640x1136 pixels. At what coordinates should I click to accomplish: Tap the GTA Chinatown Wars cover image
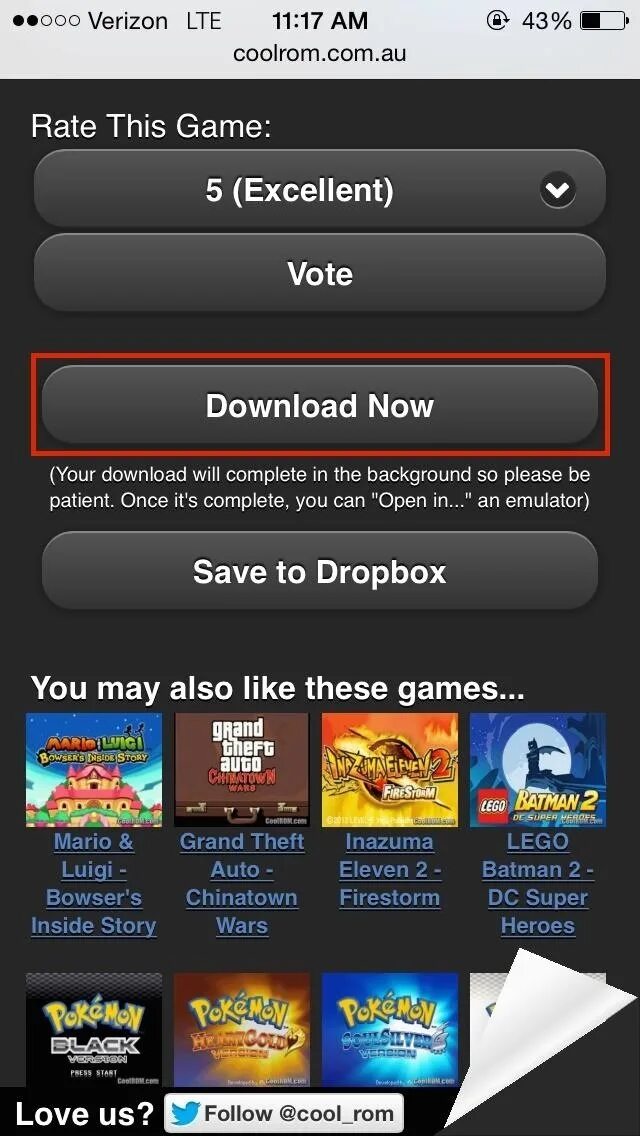(x=242, y=770)
